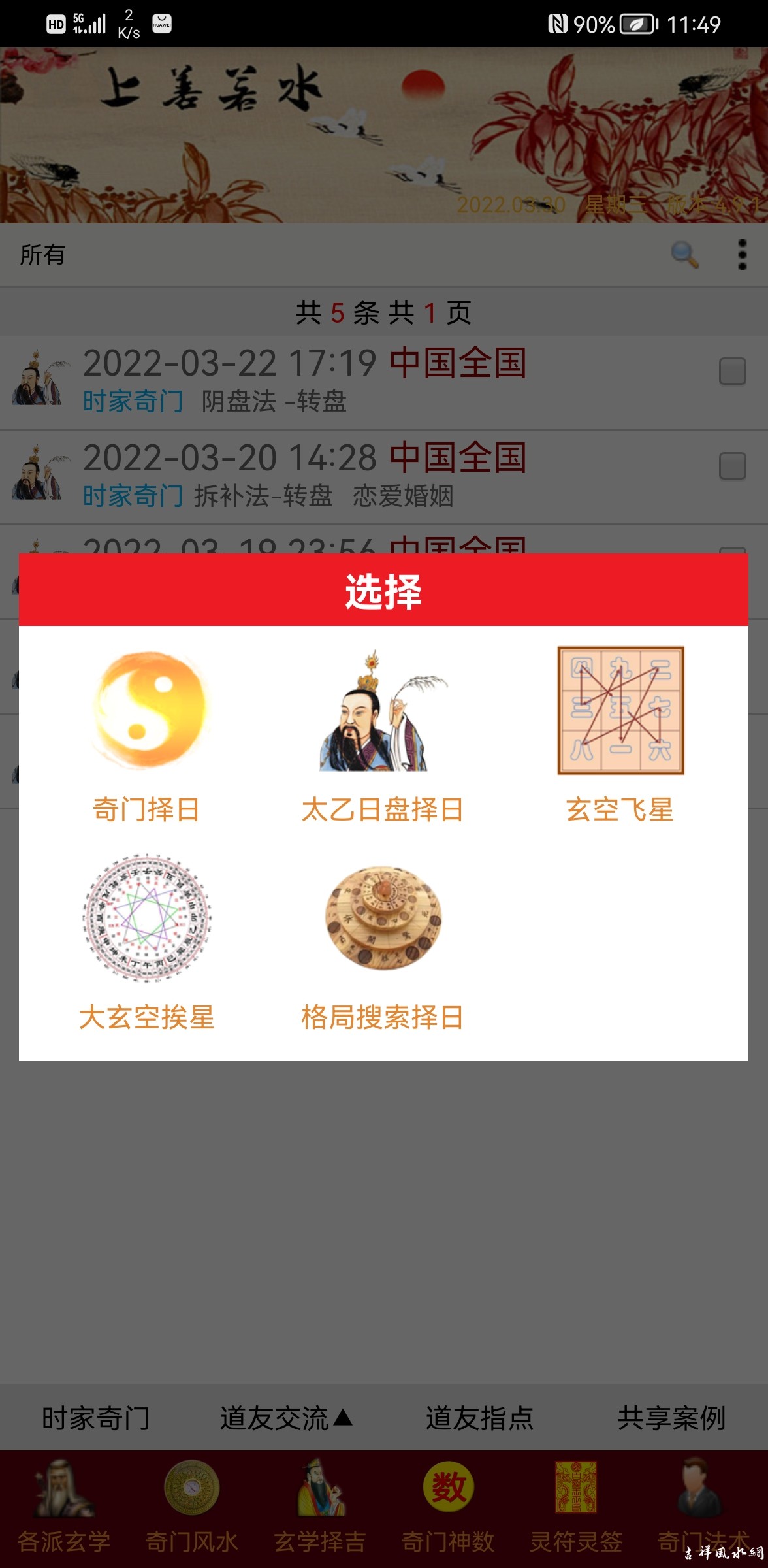Viewport: 768px width, 1568px height.
Task: Go to 道友指点 tab
Action: coord(479,1418)
